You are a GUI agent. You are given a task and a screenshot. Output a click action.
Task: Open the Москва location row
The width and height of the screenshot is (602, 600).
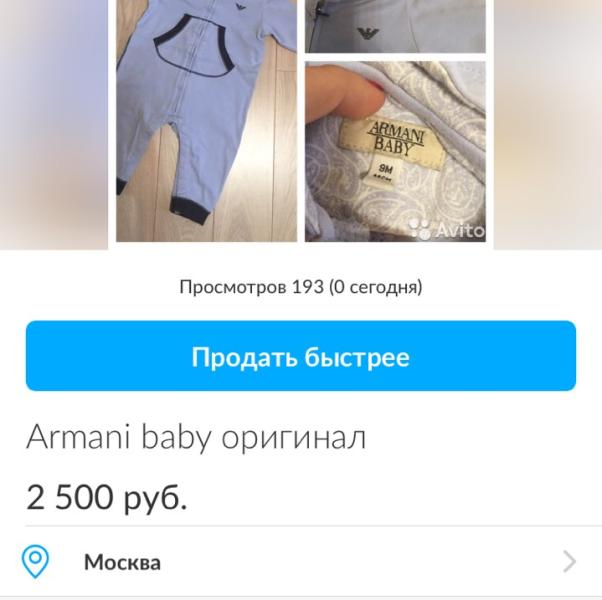coord(300,562)
